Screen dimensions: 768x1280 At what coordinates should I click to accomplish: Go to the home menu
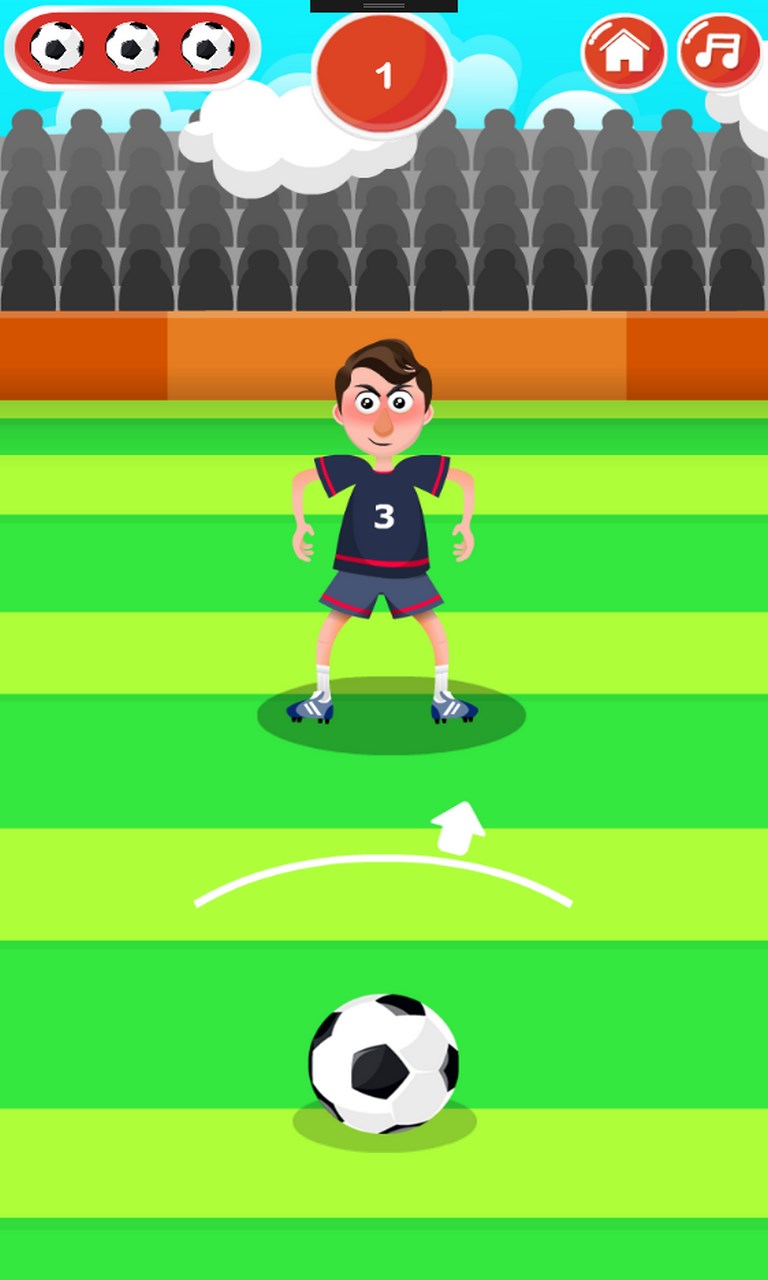coord(624,52)
